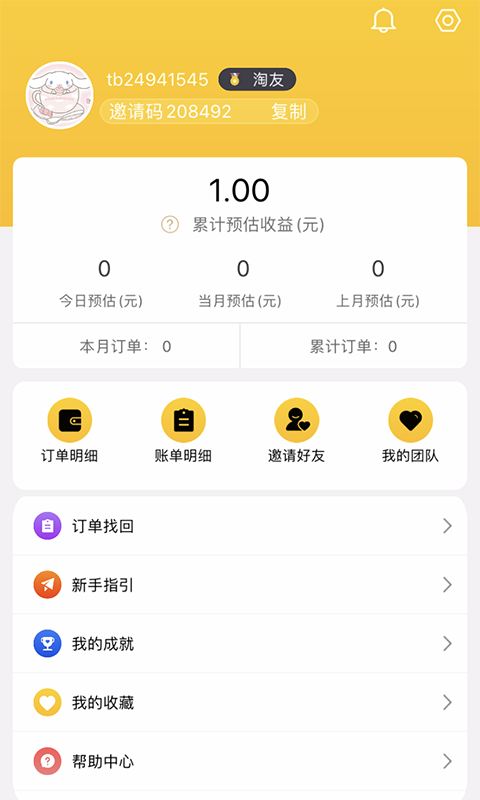Tap the 淘友 membership badge

(257, 80)
